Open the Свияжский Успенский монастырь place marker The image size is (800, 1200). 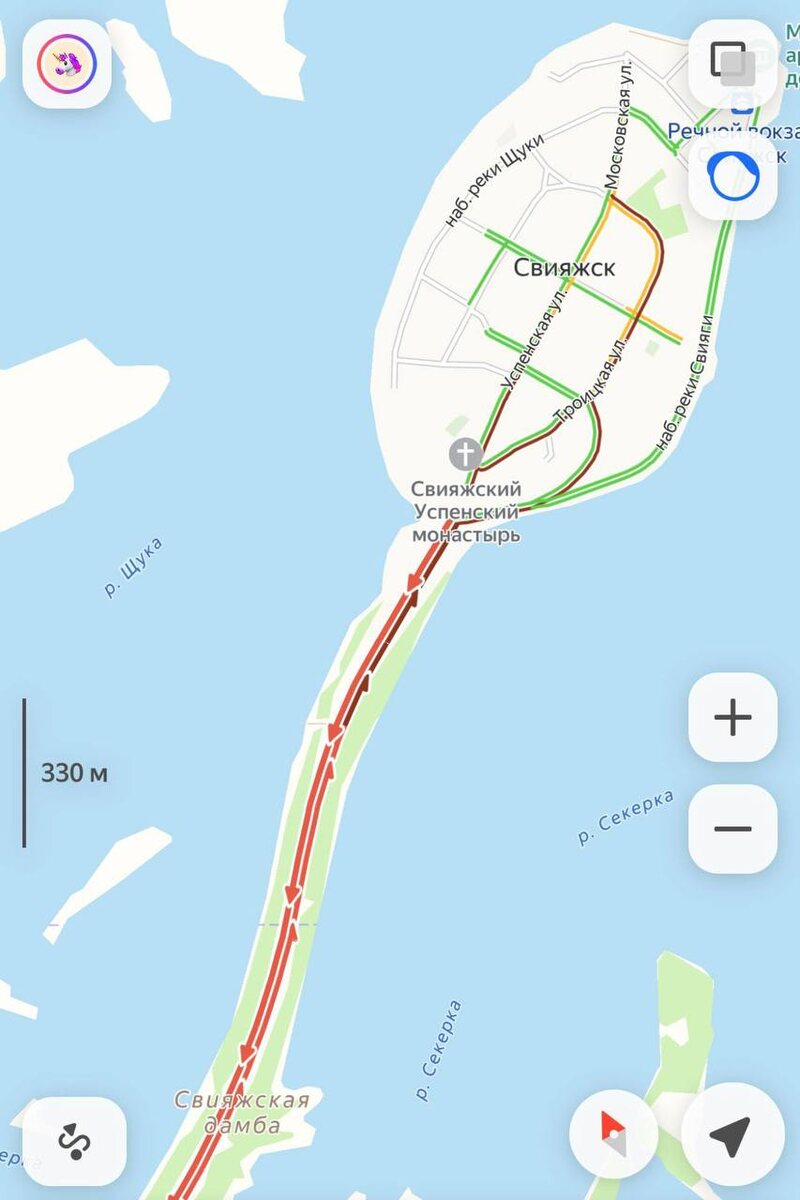465,454
